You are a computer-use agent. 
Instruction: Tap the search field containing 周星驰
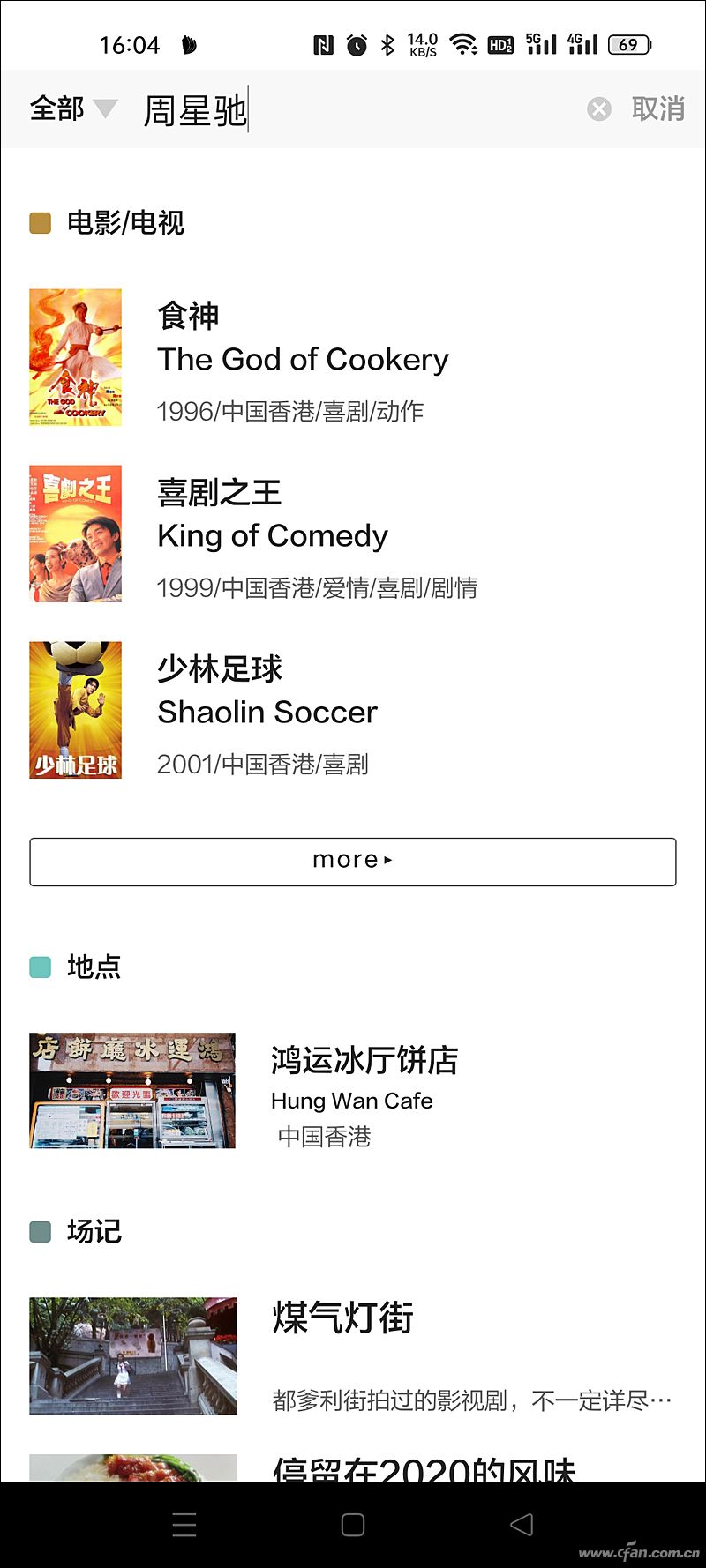(x=353, y=110)
